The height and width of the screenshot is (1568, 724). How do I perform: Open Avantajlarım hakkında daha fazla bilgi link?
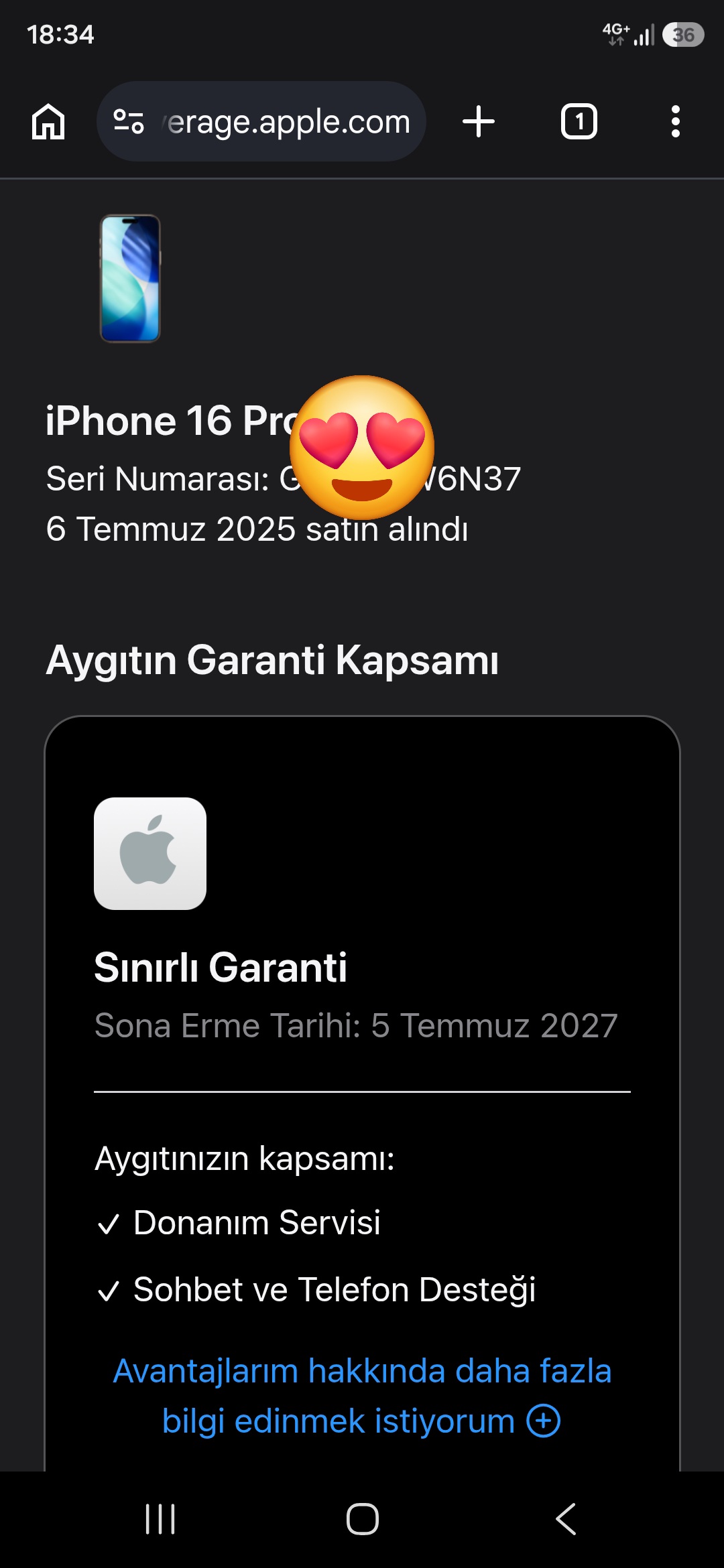pos(362,1396)
